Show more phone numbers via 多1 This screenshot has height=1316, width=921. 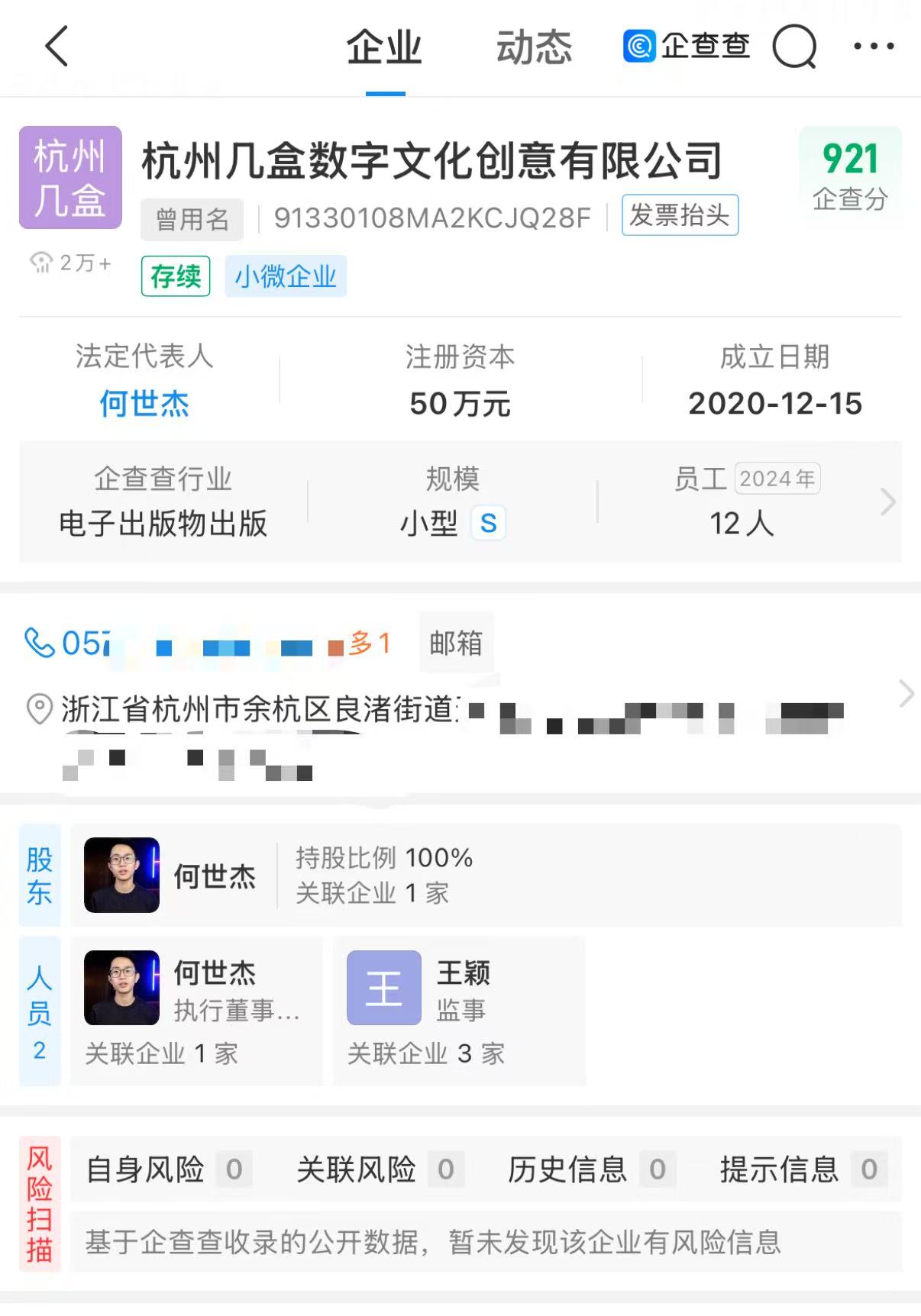[x=369, y=643]
